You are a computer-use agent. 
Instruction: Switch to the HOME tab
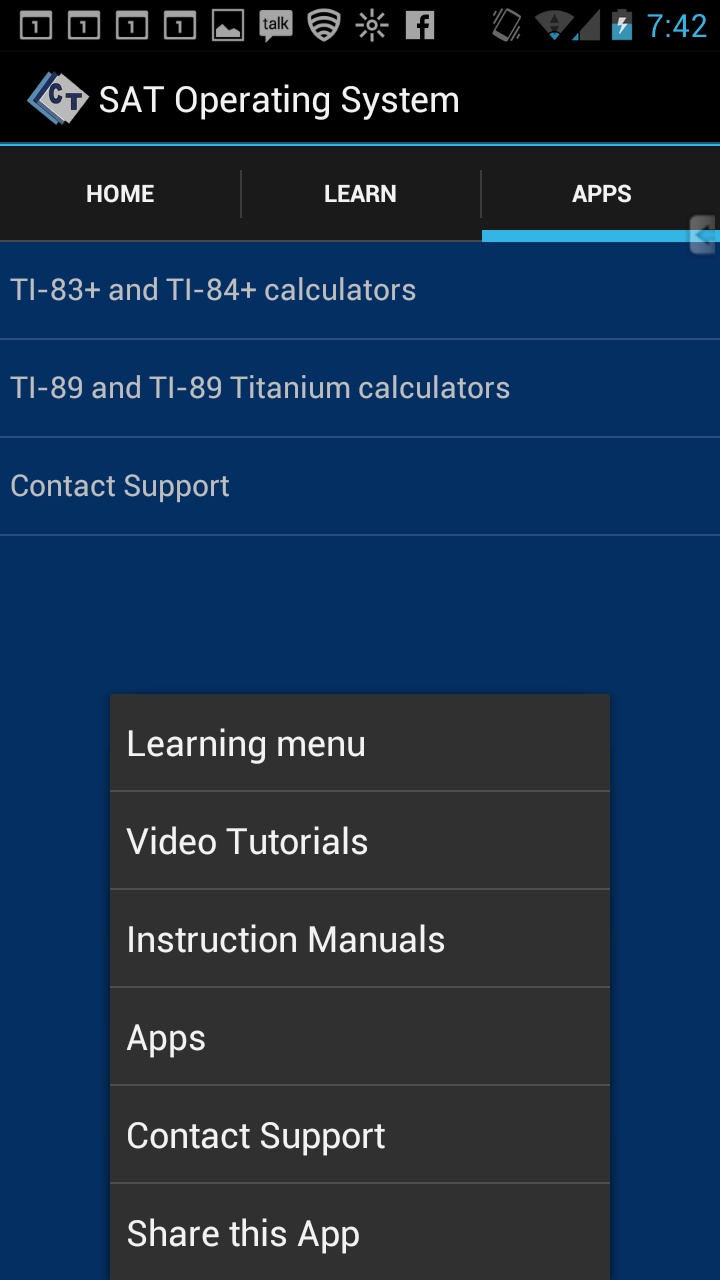120,193
